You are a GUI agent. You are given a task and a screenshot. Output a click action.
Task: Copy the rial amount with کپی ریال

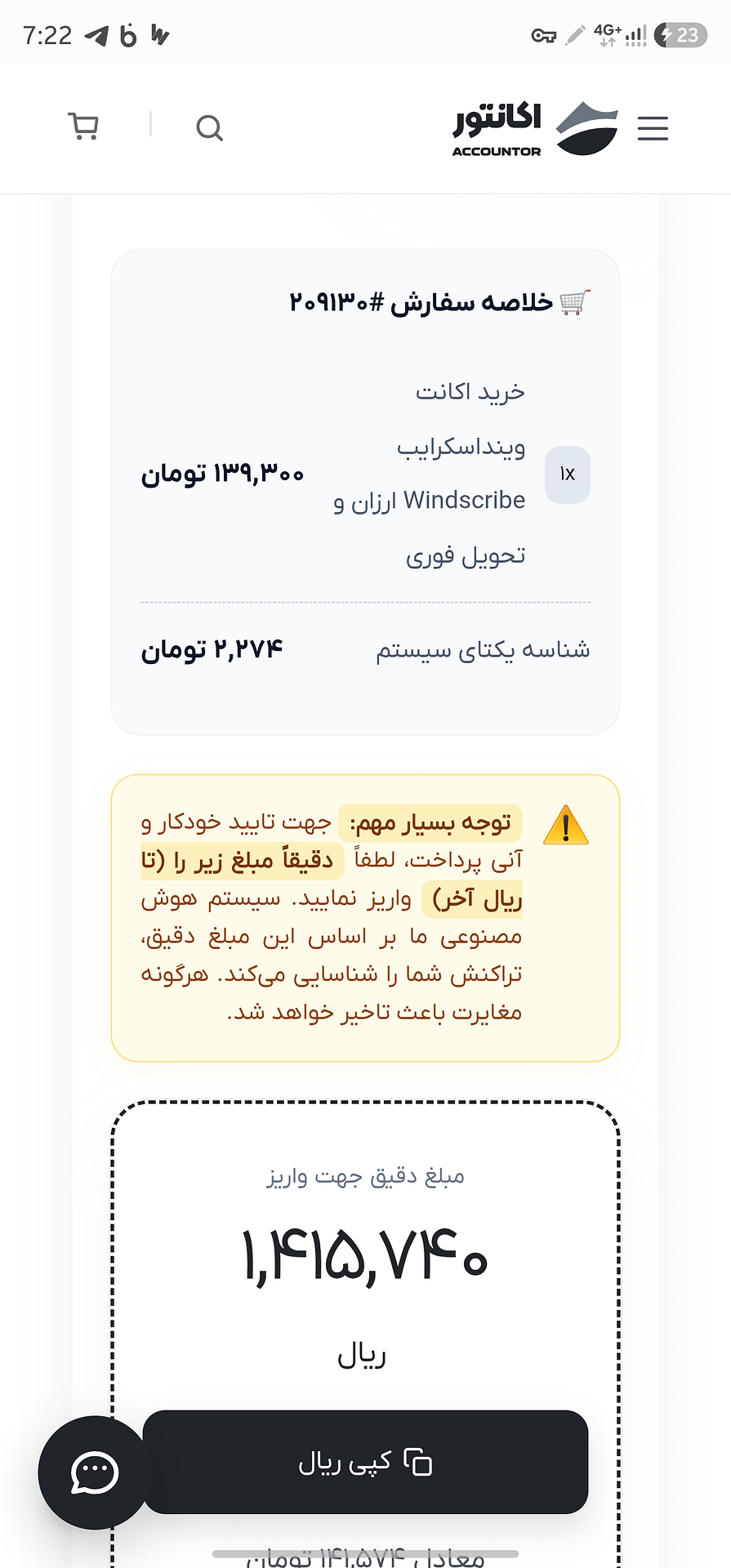click(365, 1462)
